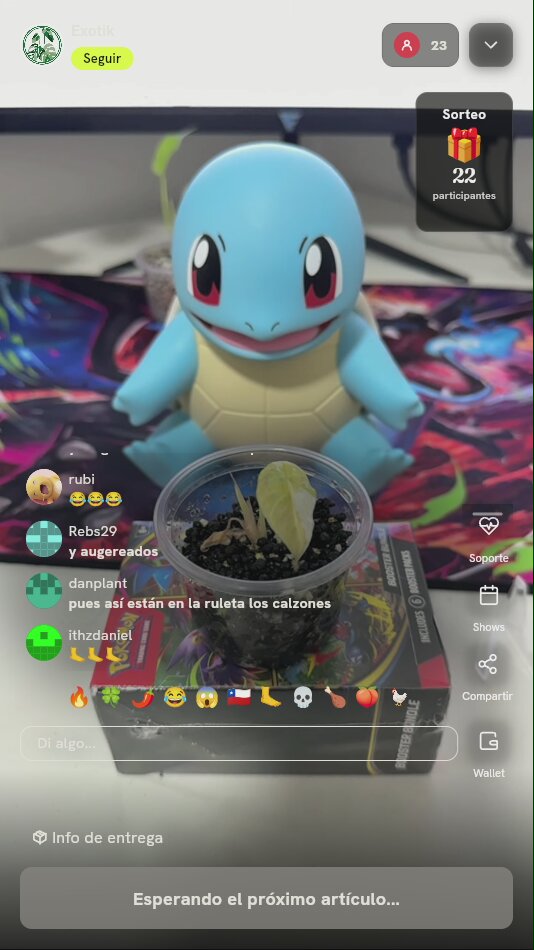Follow Exotik with the Seguir button
Viewport: 534px width, 950px height.
[102, 58]
